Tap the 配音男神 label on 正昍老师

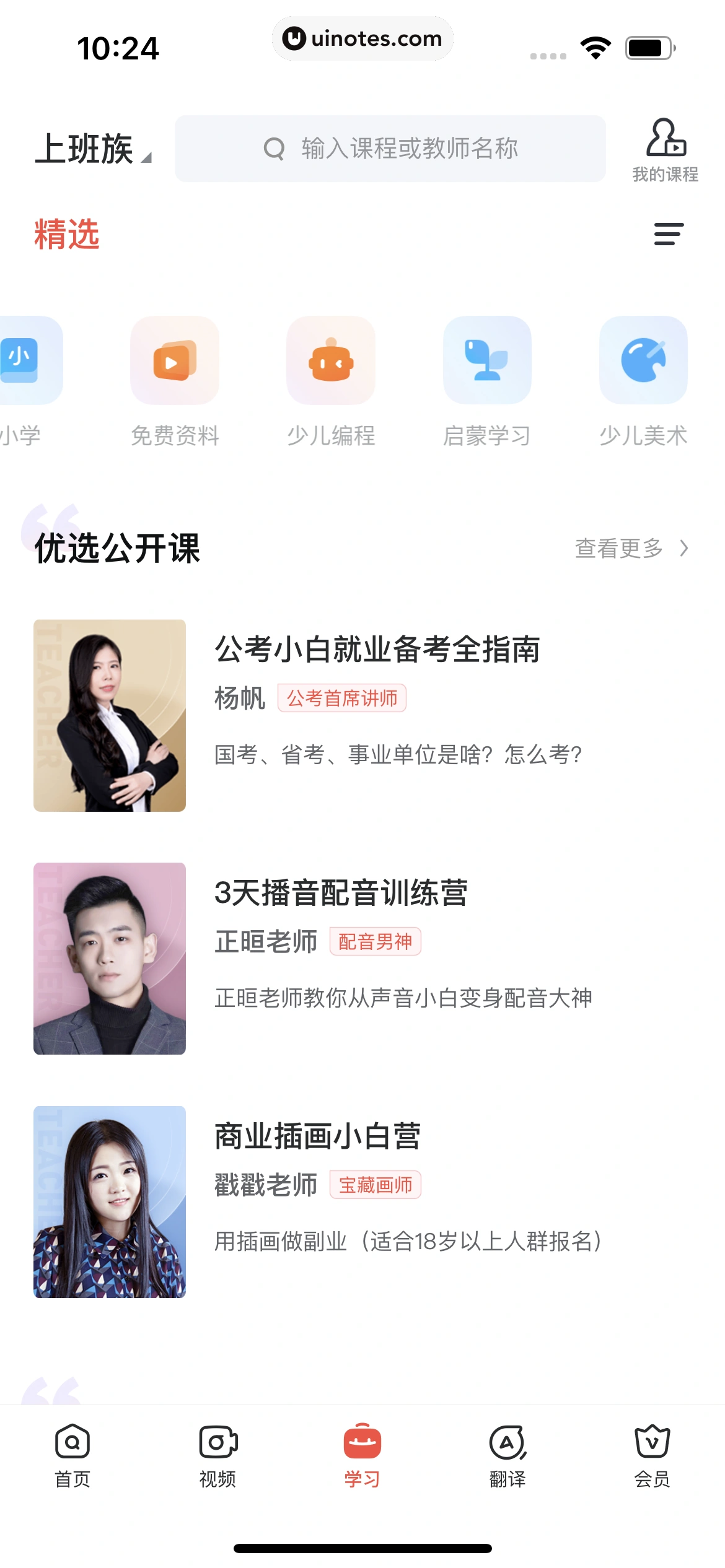pyautogui.click(x=376, y=941)
